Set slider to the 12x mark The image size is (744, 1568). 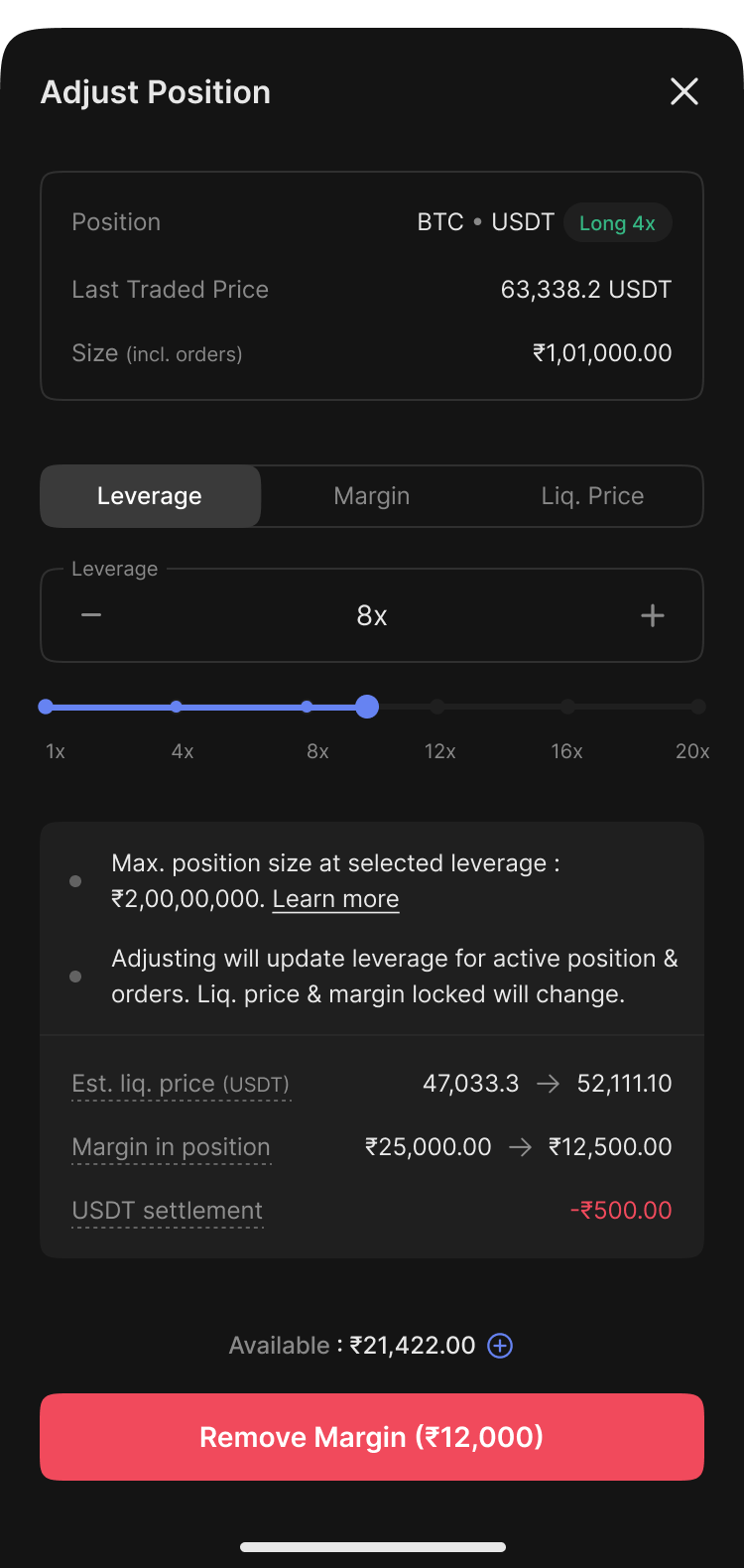click(x=437, y=707)
